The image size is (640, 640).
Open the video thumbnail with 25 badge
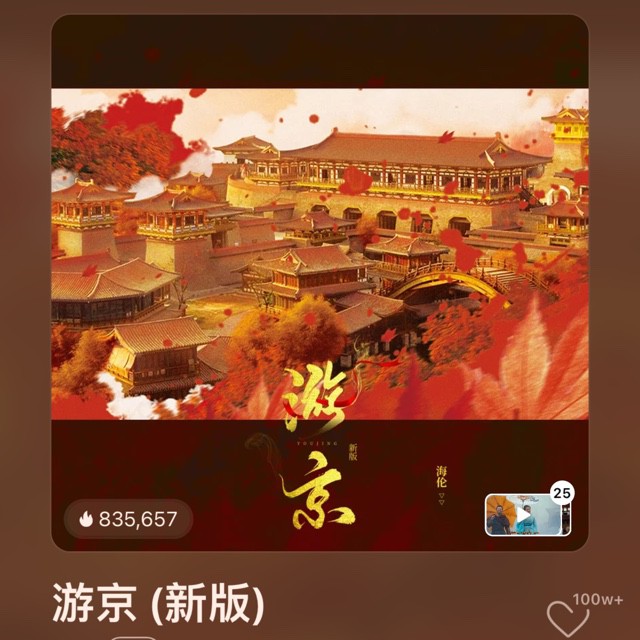(527, 514)
